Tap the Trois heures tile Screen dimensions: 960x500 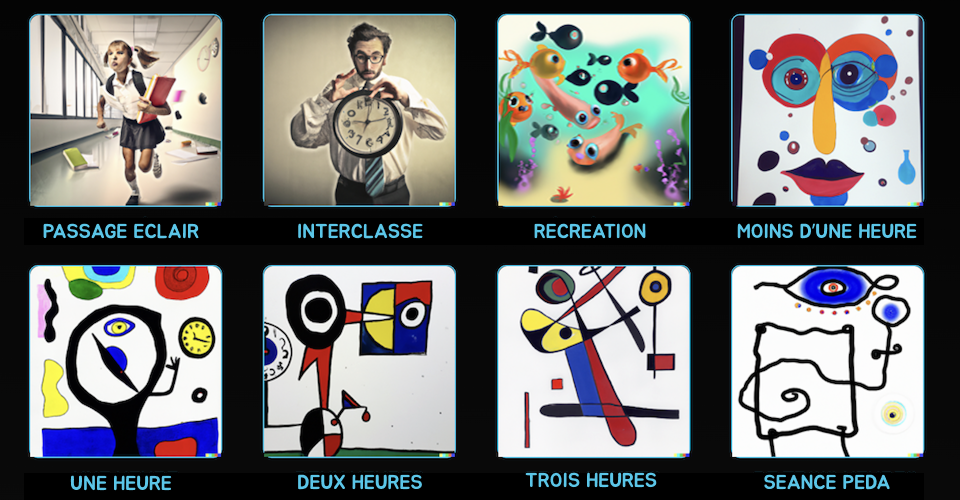593,361
